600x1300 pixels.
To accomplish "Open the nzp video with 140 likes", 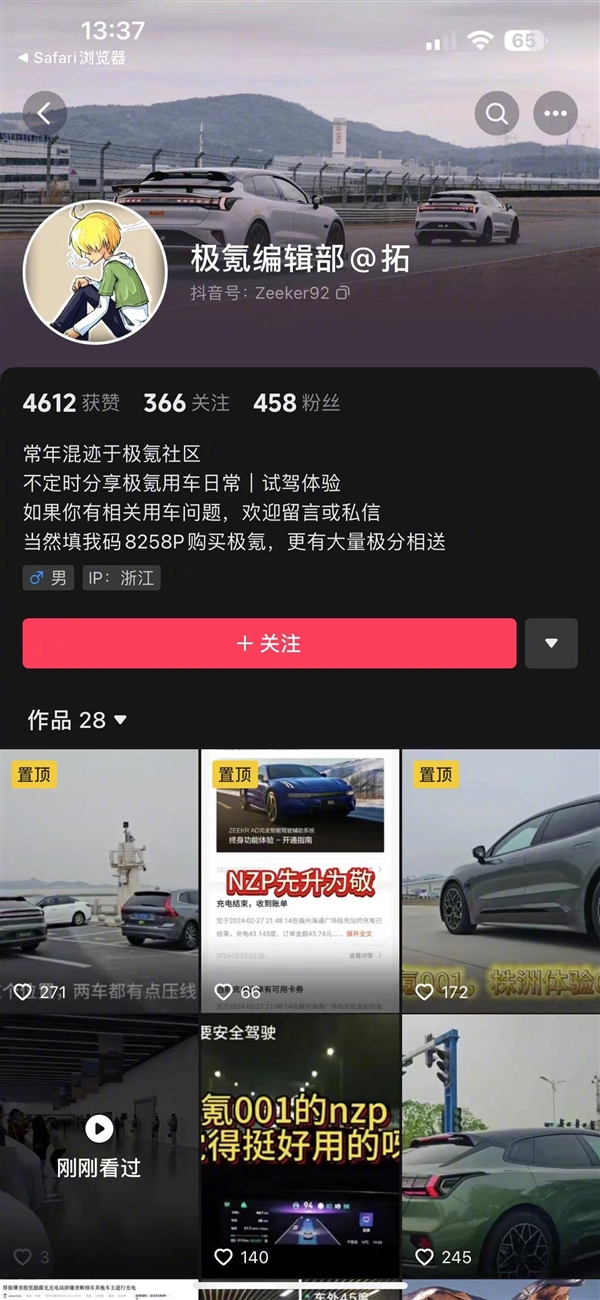I will [x=300, y=1145].
